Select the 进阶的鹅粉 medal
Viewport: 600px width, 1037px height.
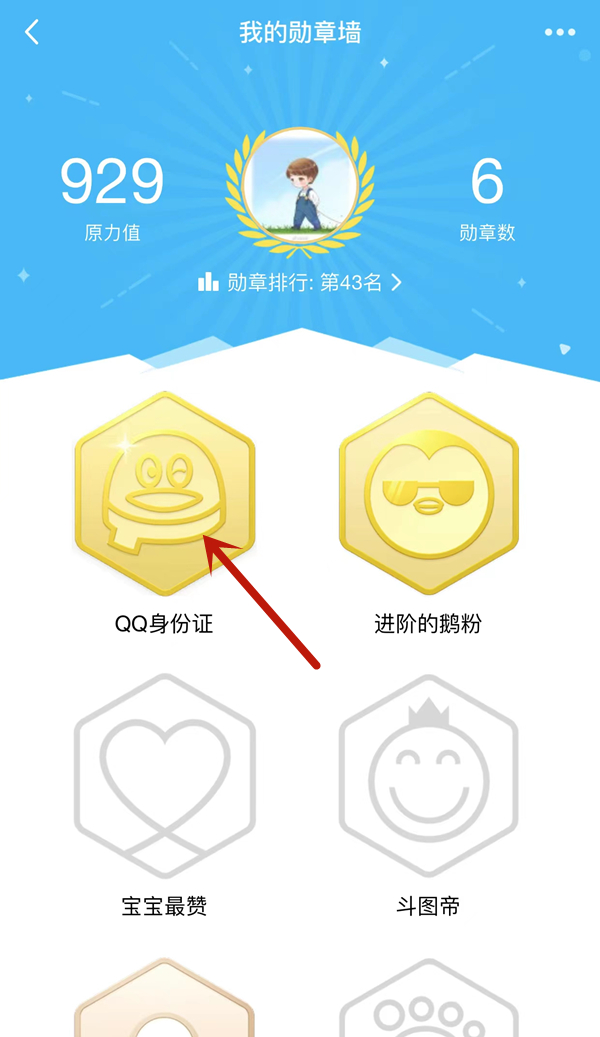(x=429, y=495)
